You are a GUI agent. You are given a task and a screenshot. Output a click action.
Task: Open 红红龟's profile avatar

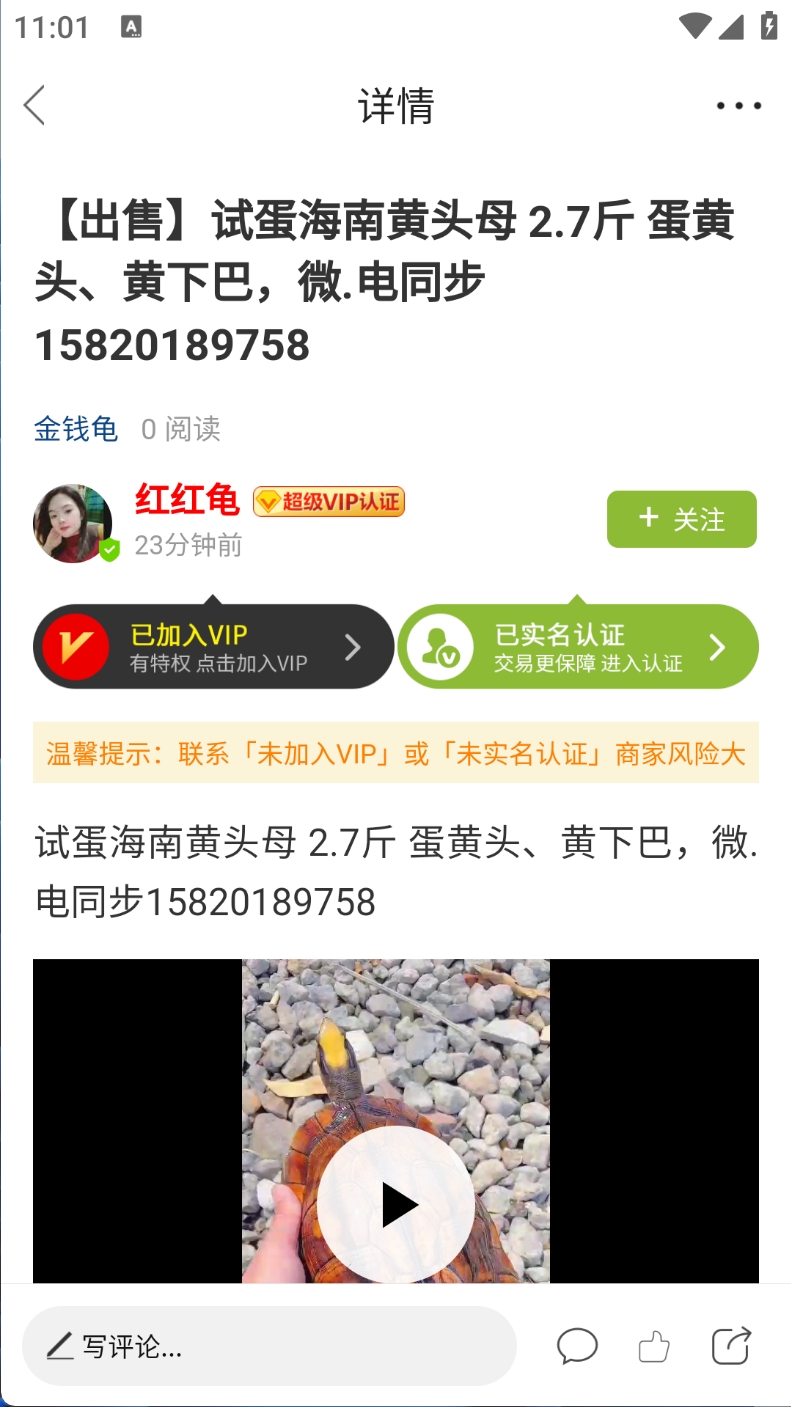pos(73,523)
